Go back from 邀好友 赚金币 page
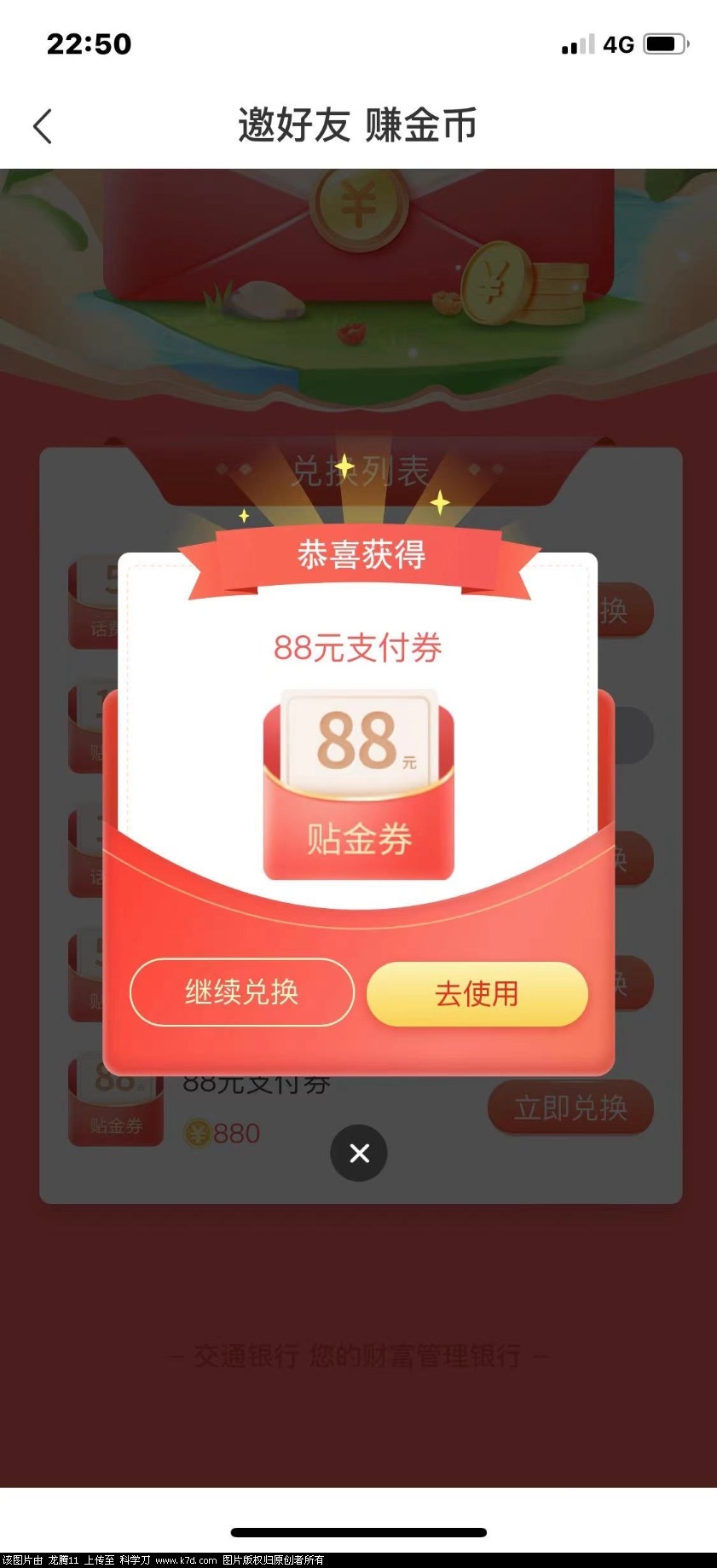 [43, 127]
